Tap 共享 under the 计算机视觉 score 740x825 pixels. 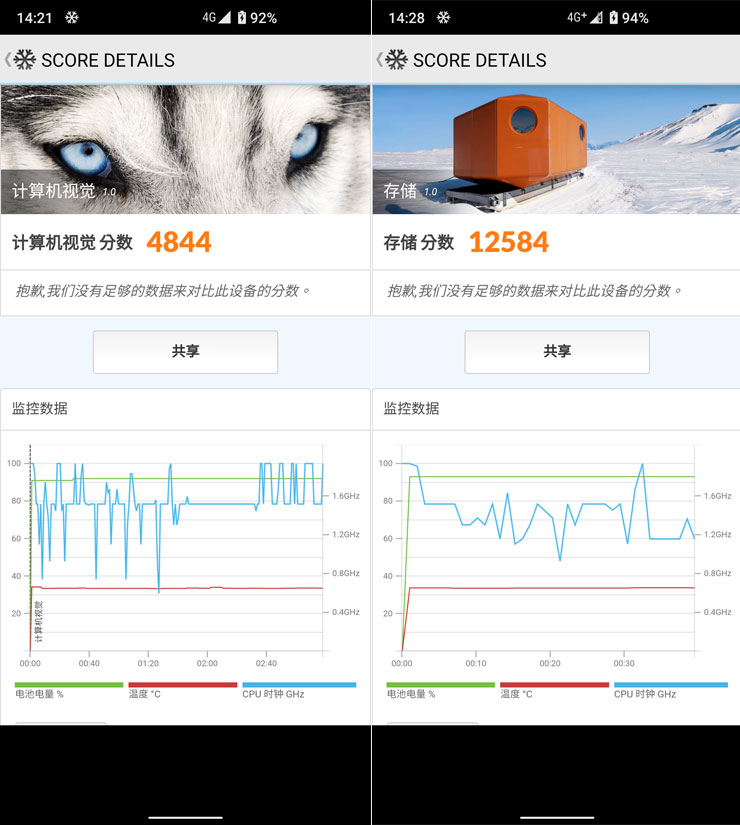coord(185,351)
